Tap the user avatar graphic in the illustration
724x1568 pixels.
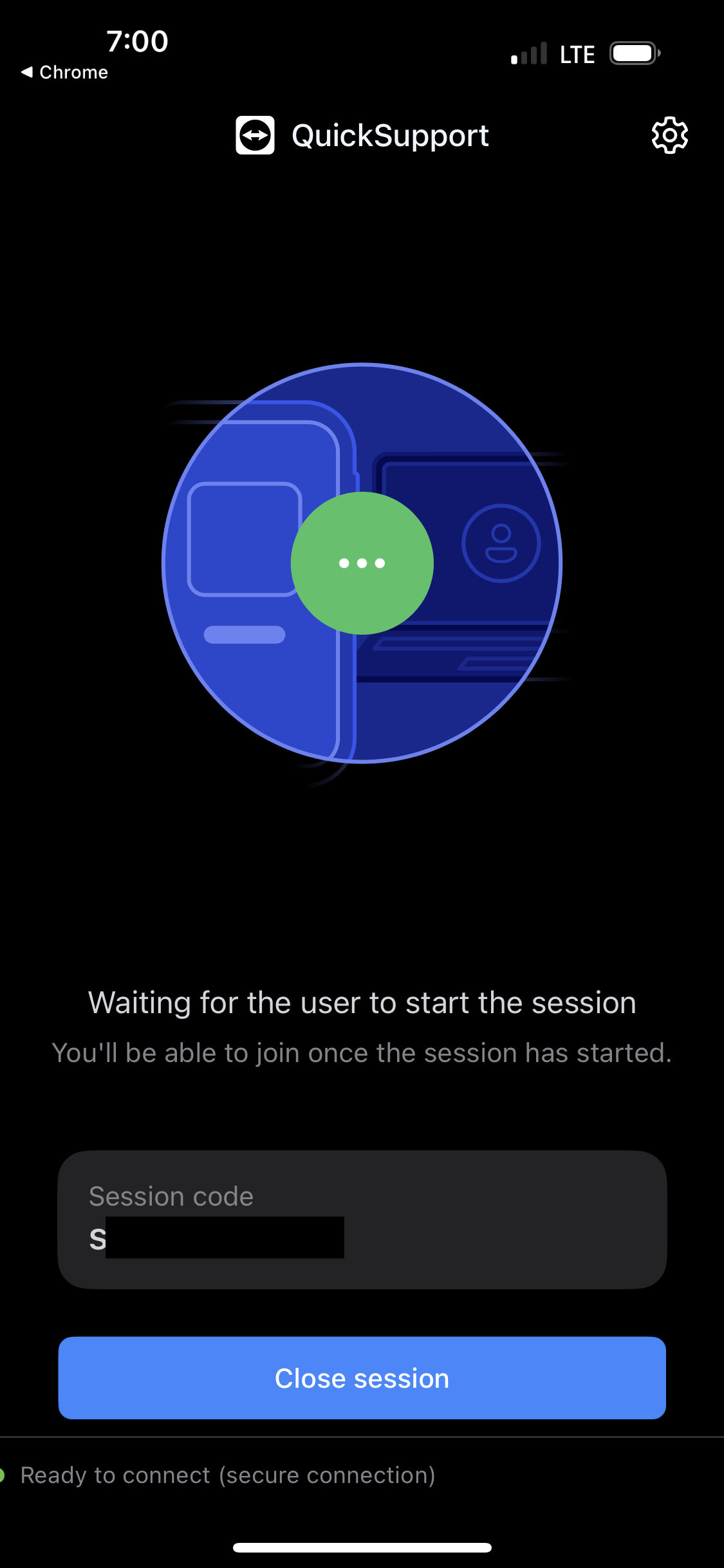tap(501, 542)
